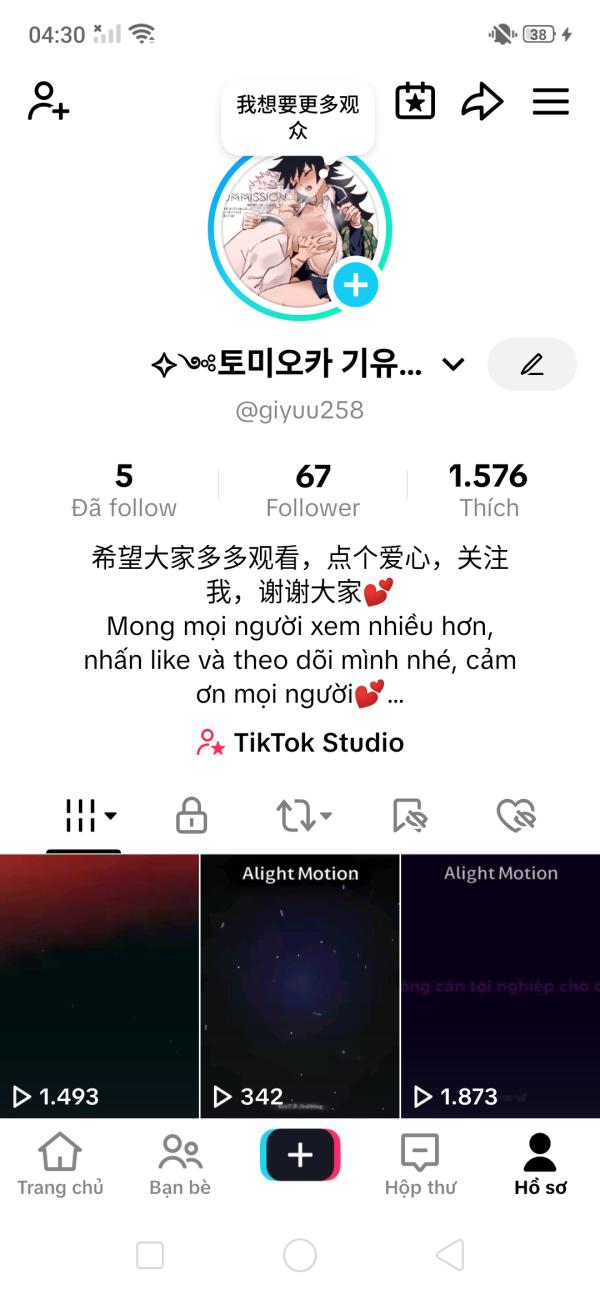This screenshot has width=600, height=1300.
Task: Open the Bạn bè tab
Action: tap(180, 1165)
